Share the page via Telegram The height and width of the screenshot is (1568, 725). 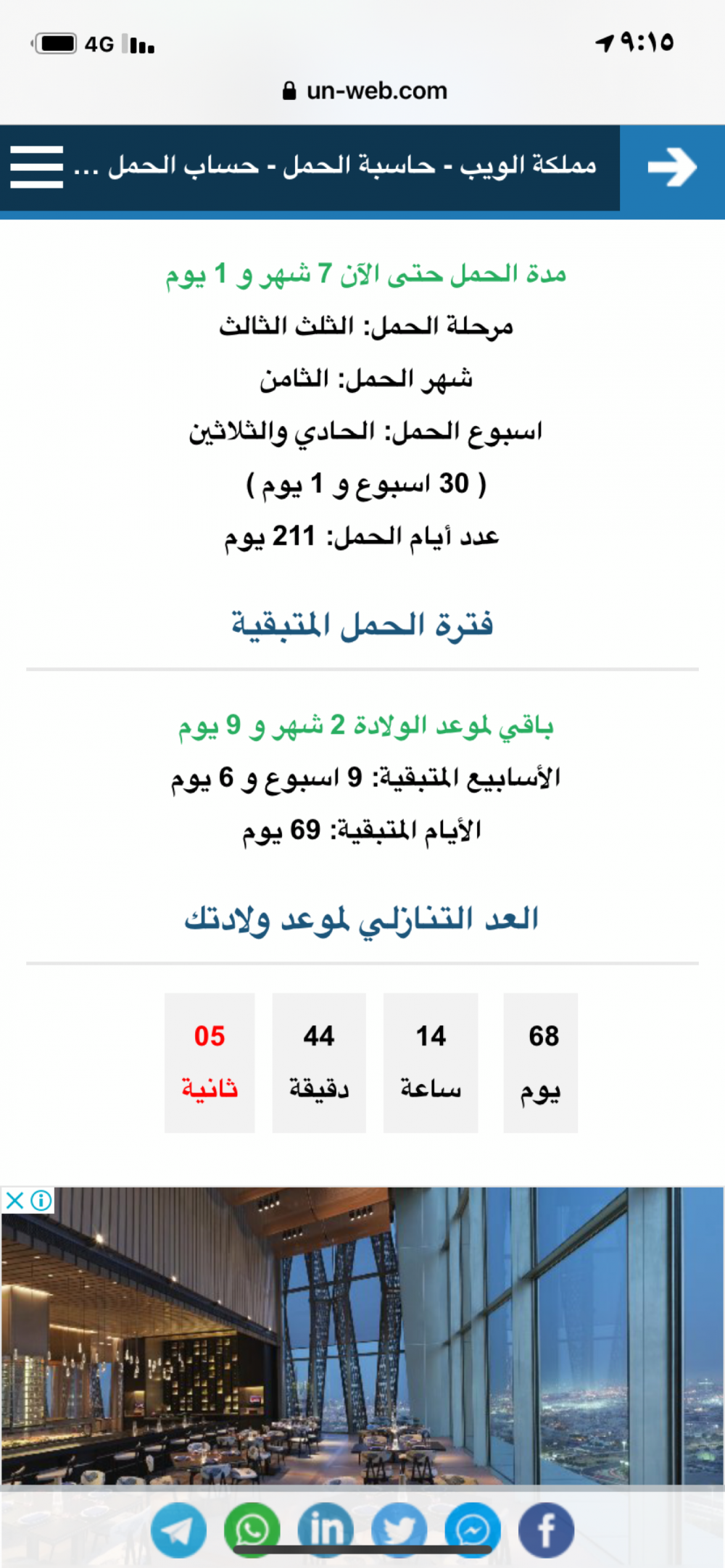[x=178, y=1530]
